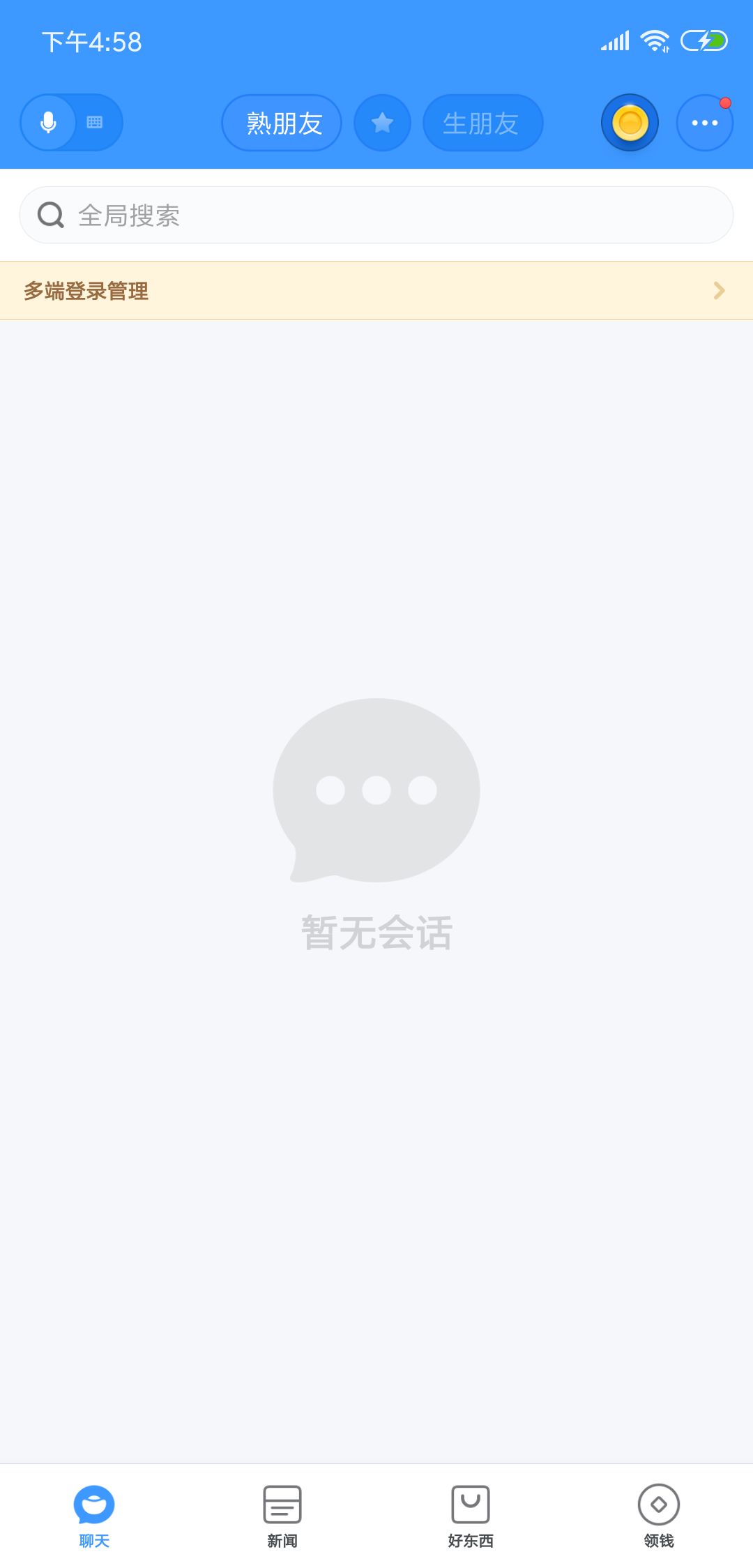
Task: Go to the 好东西 tab
Action: (471, 1515)
